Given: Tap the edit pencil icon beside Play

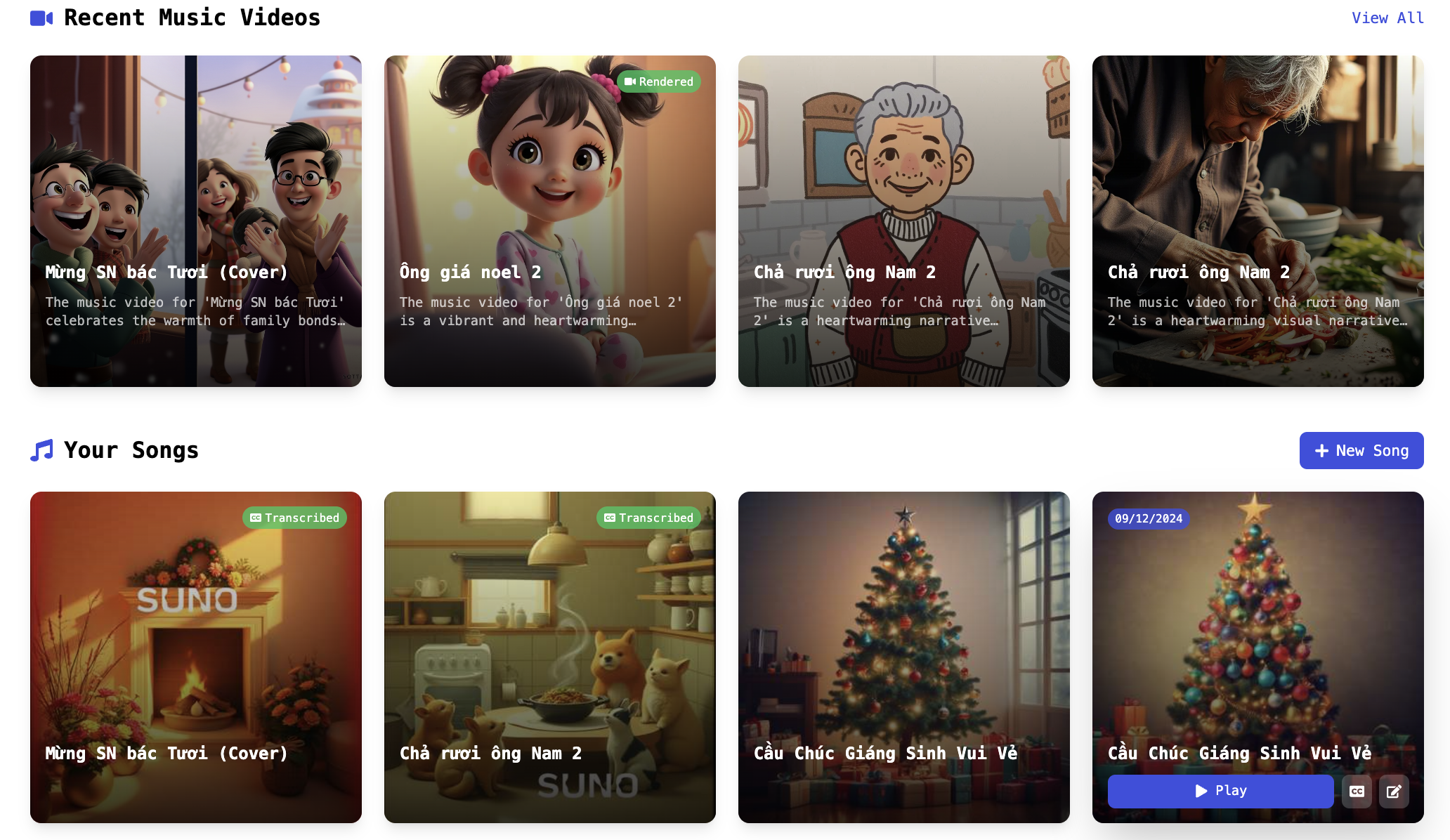Looking at the screenshot, I should [1393, 792].
